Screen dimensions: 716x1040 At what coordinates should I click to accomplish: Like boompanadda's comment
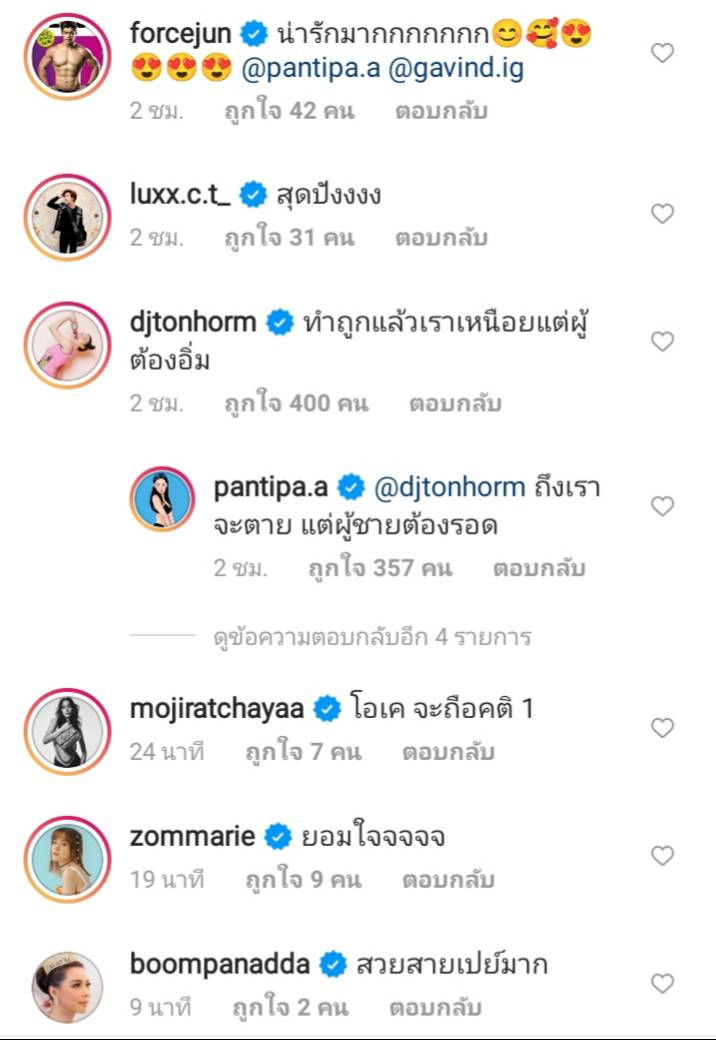click(662, 984)
